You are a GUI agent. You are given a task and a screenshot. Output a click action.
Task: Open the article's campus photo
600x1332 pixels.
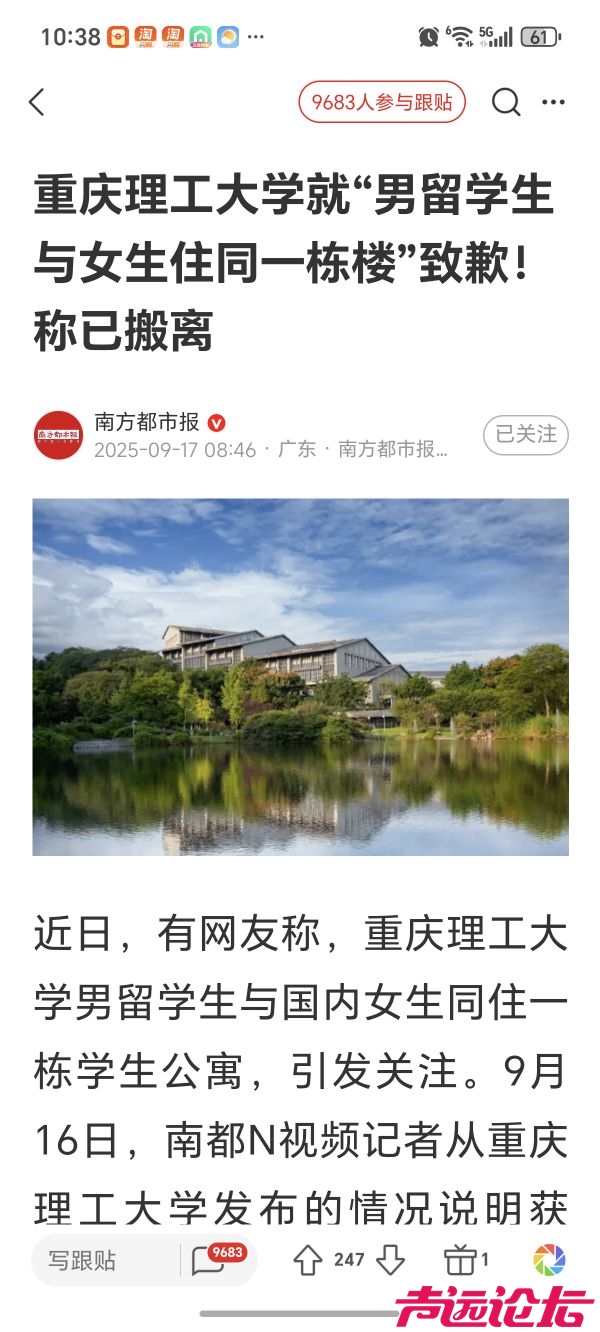tap(300, 677)
